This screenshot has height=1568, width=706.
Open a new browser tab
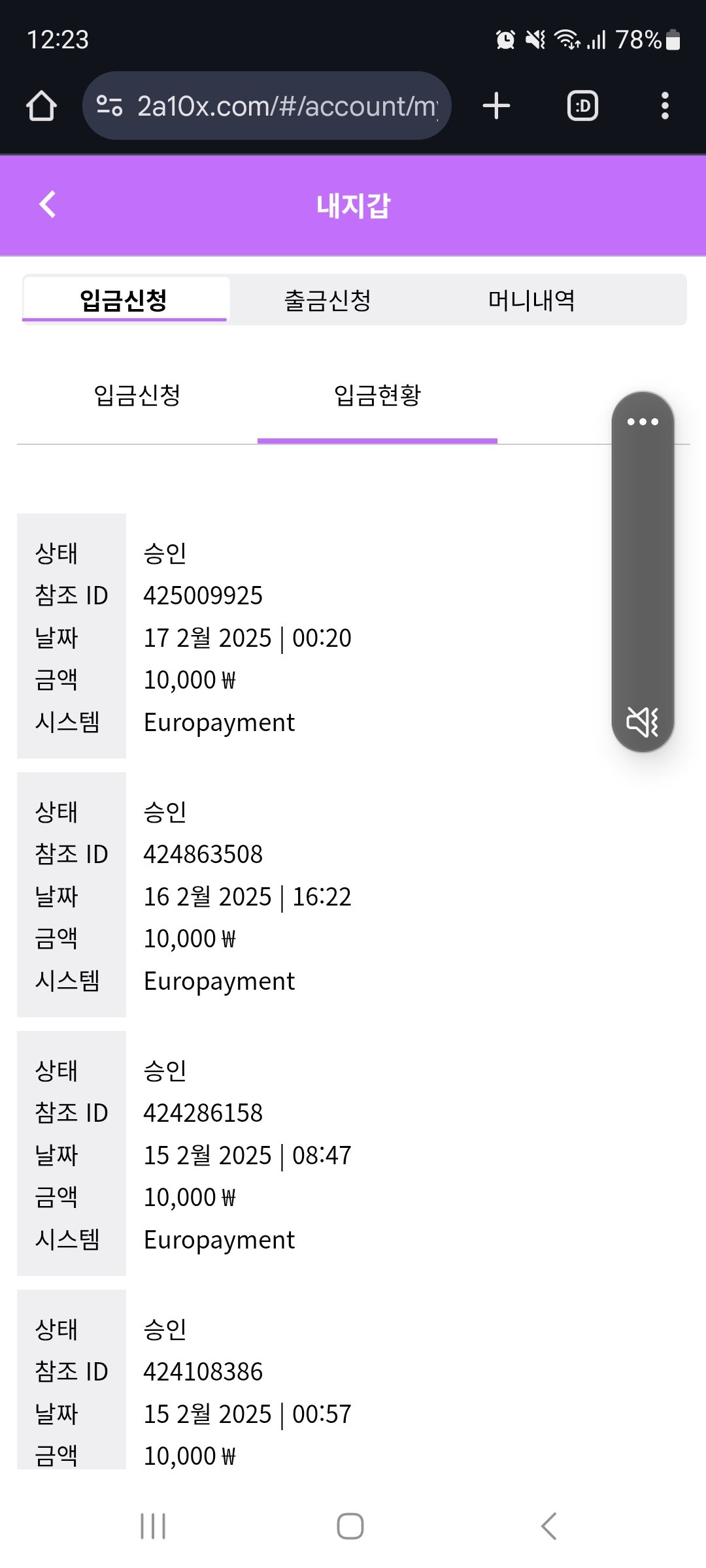[x=496, y=106]
